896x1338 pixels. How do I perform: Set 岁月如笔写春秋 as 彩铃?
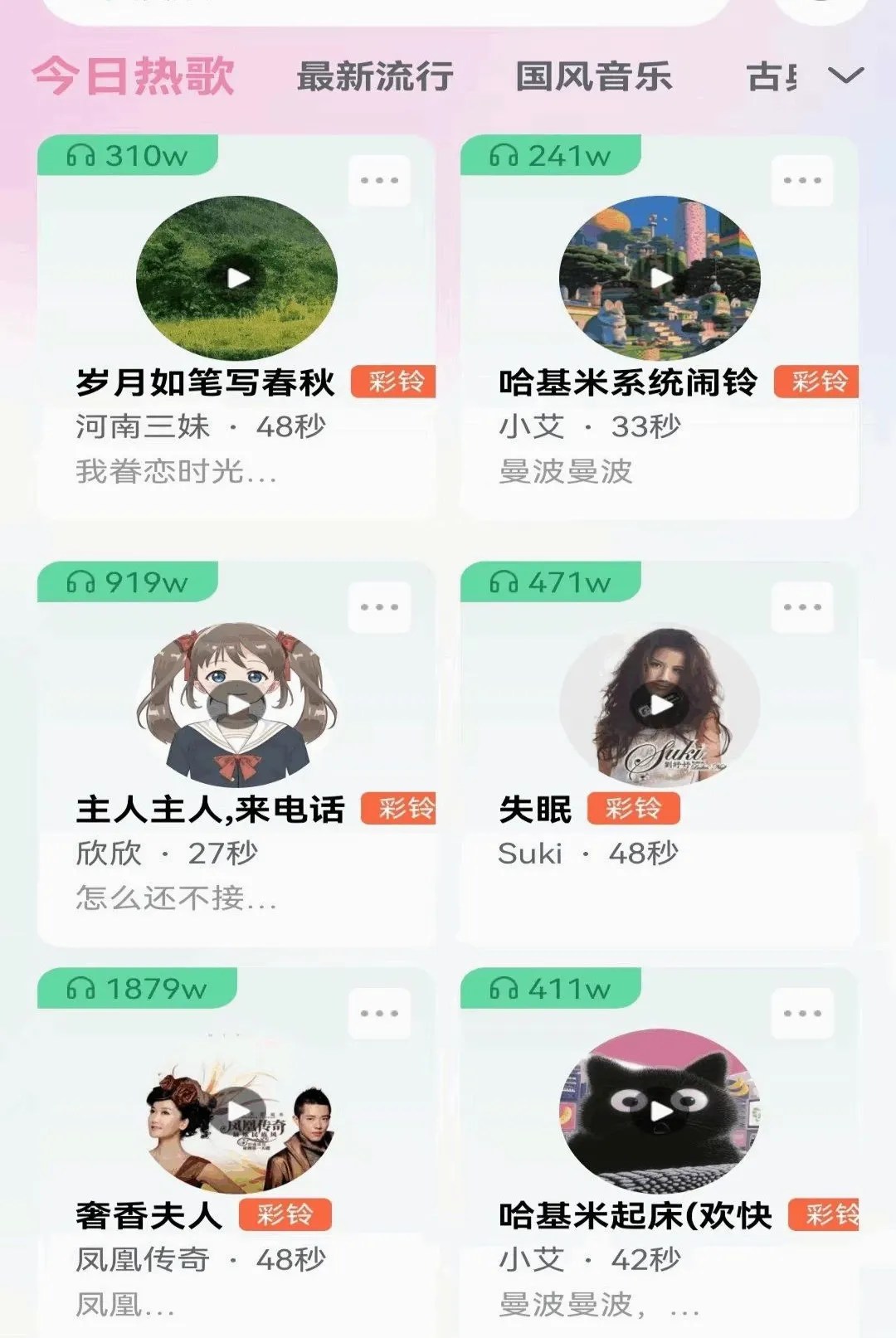coord(393,382)
